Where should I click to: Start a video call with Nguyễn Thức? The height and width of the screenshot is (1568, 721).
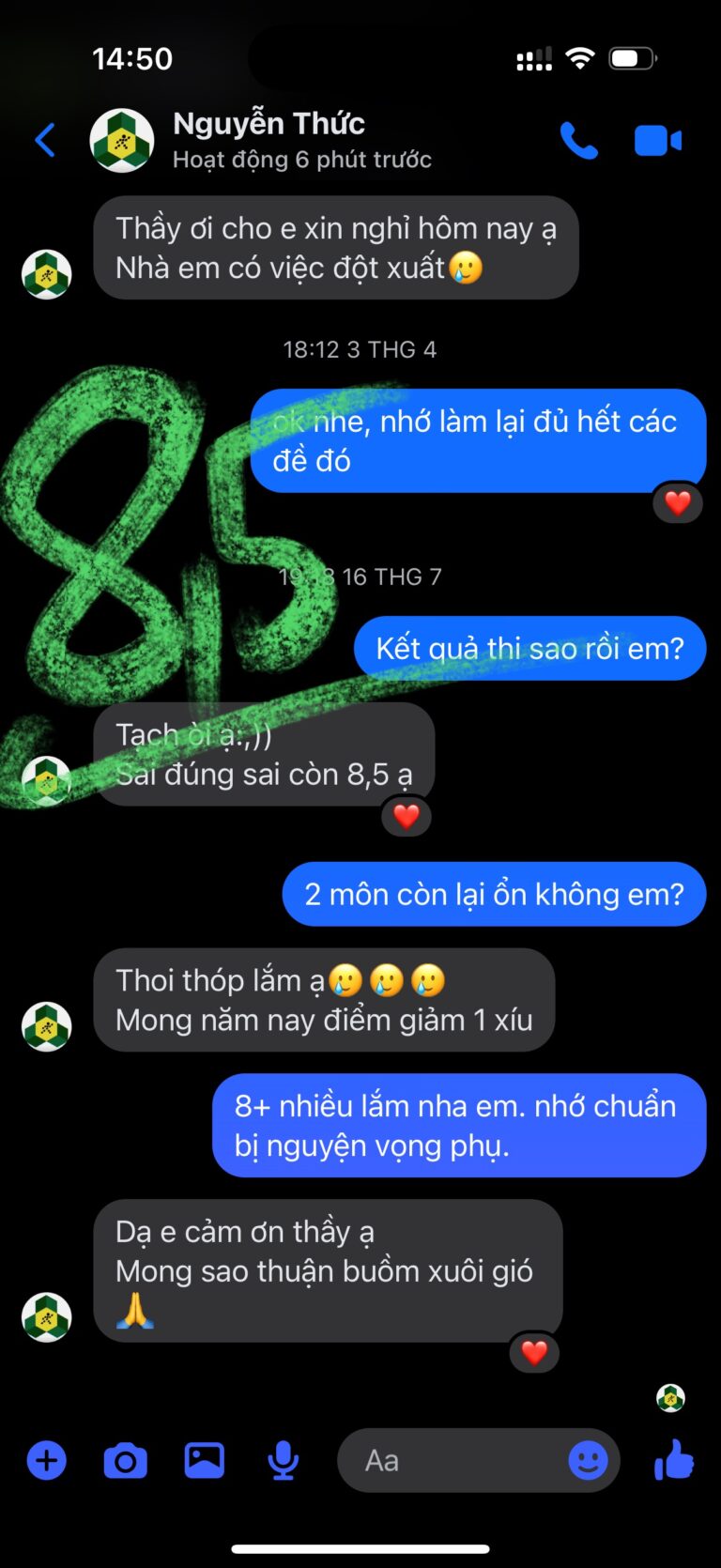point(657,141)
